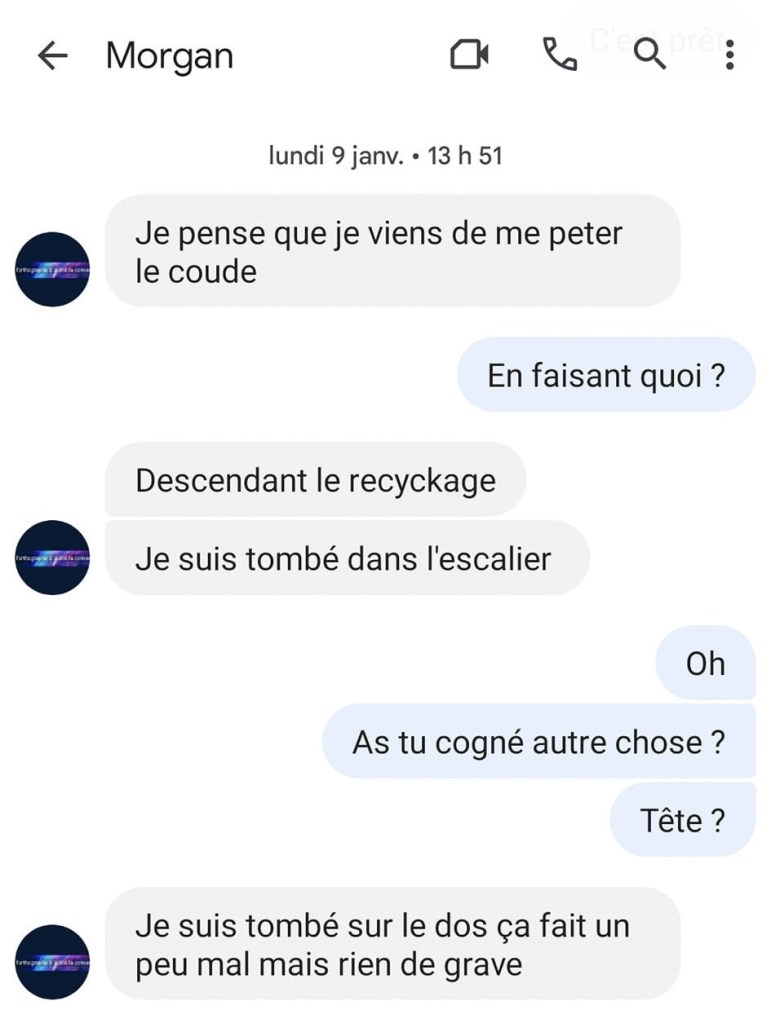This screenshot has width=771, height=1023.
Task: Tap Morgan's avatar beside the 'peter le coude' message
Action: (53, 269)
